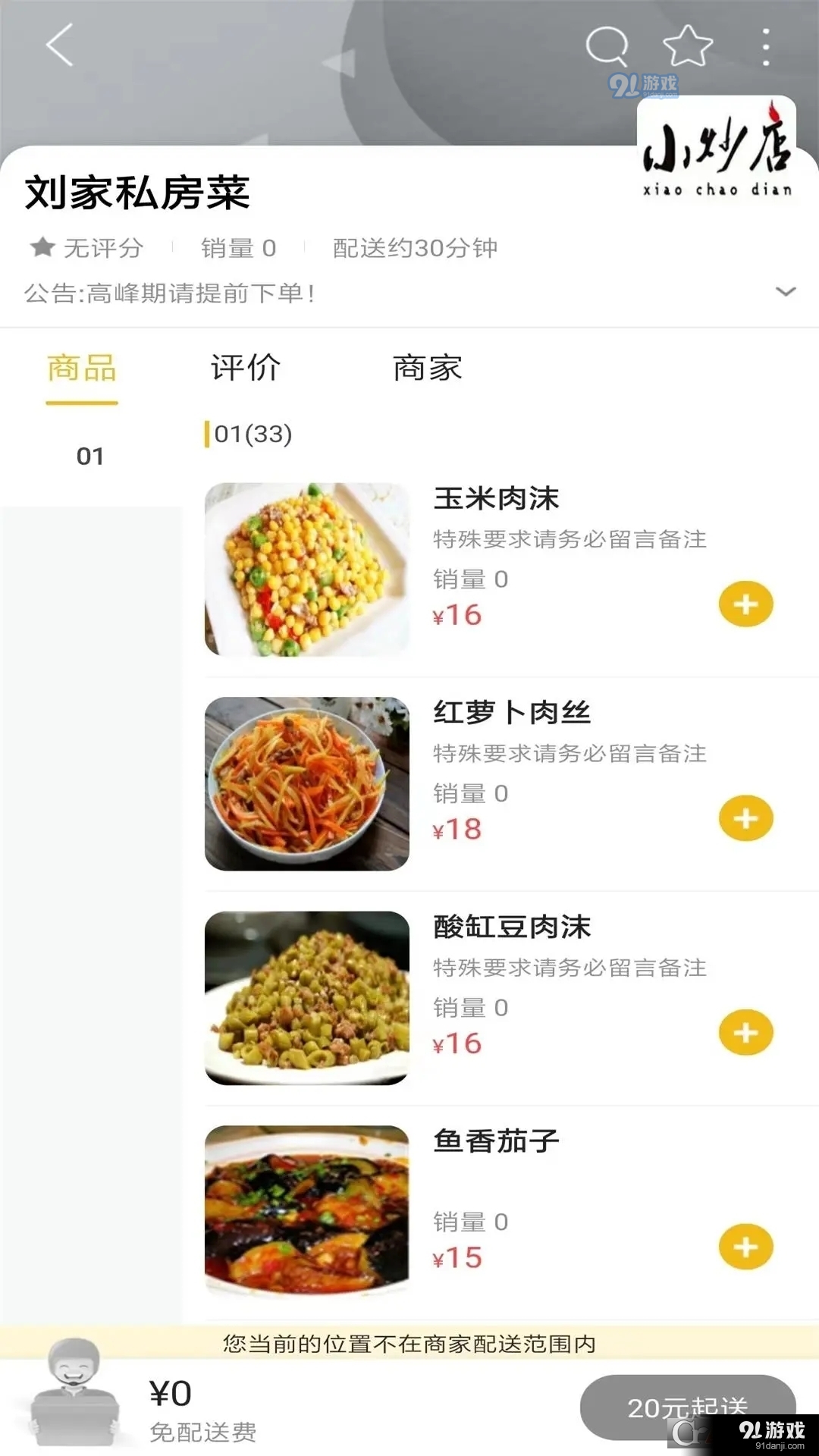Click the 配送约30分钟 delivery time text
The height and width of the screenshot is (1456, 819).
pos(414,248)
